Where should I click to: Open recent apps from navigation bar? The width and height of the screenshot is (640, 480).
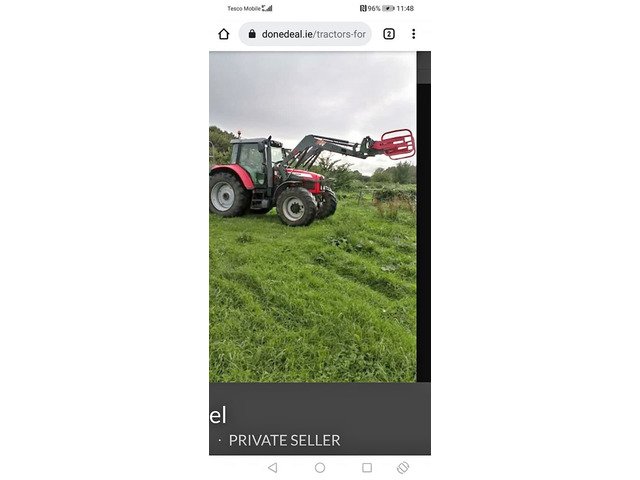coord(367,467)
